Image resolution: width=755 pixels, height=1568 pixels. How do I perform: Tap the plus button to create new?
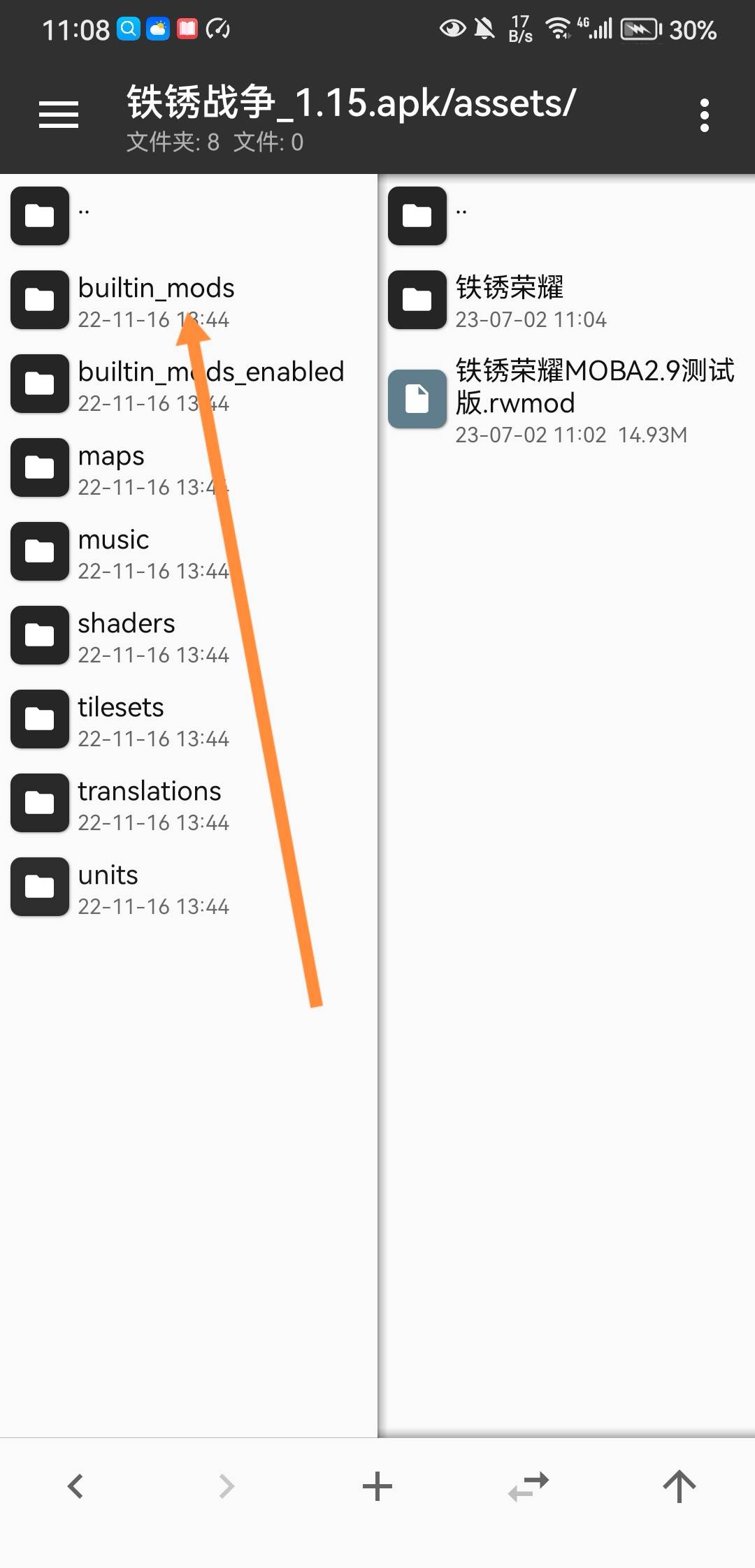(377, 1486)
